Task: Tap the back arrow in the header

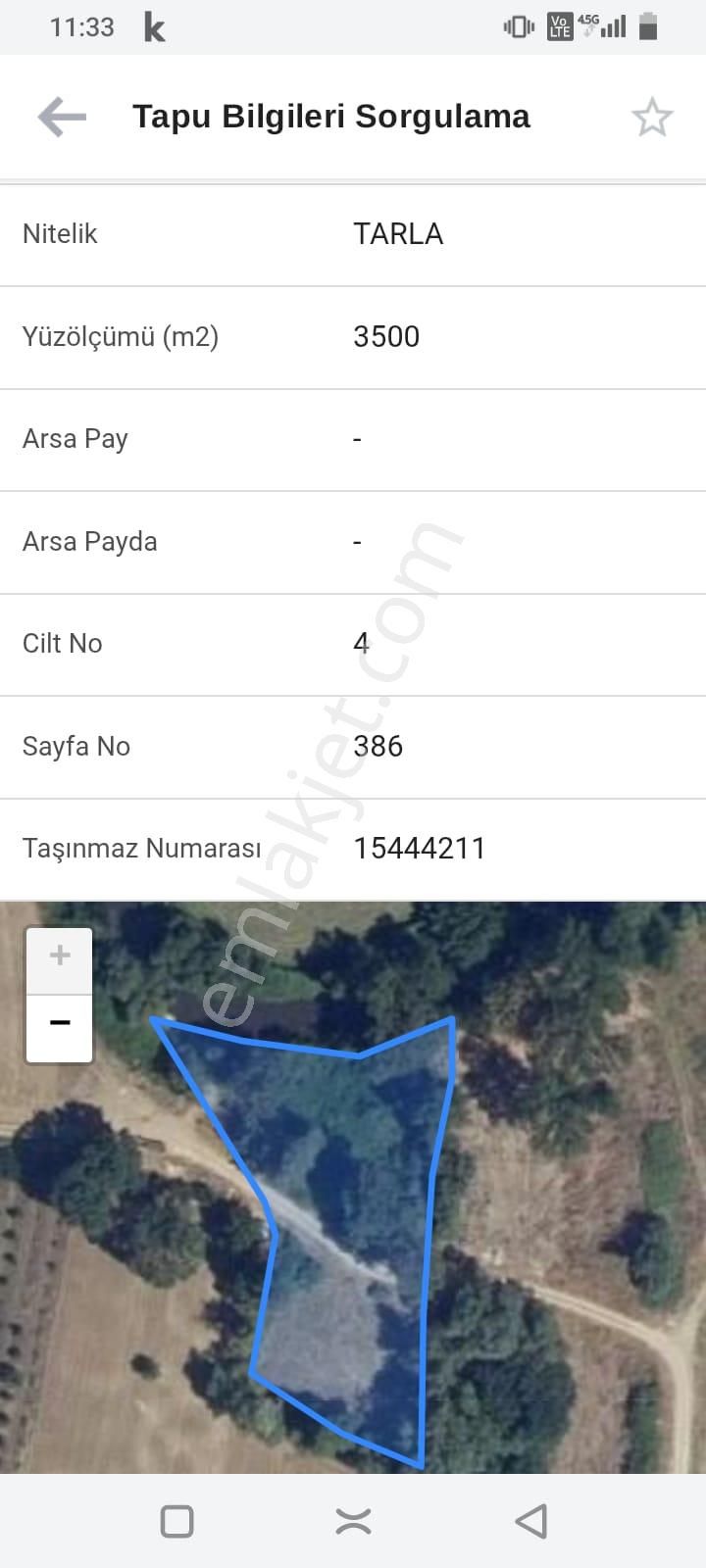Action: pos(61,117)
